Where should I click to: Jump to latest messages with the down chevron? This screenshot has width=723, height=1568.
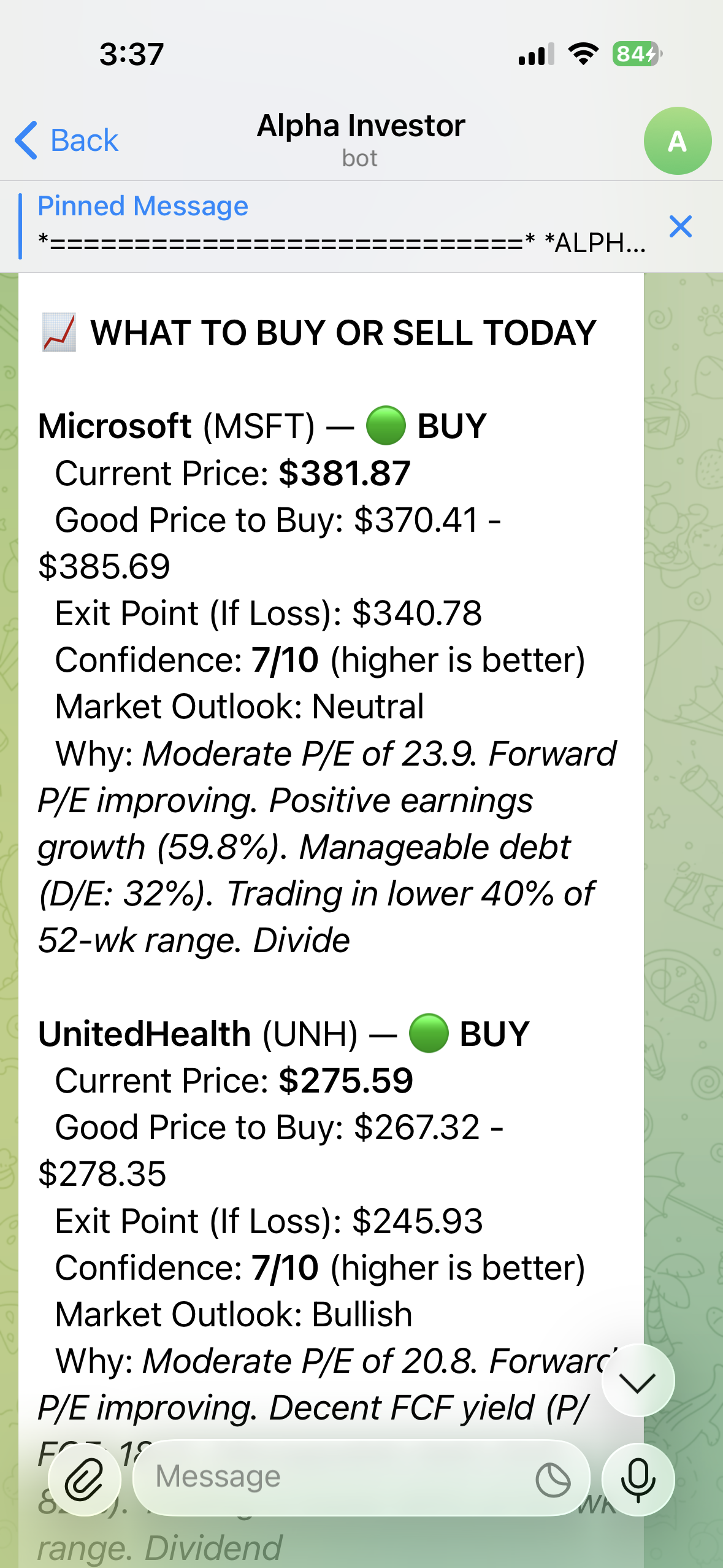638,1378
